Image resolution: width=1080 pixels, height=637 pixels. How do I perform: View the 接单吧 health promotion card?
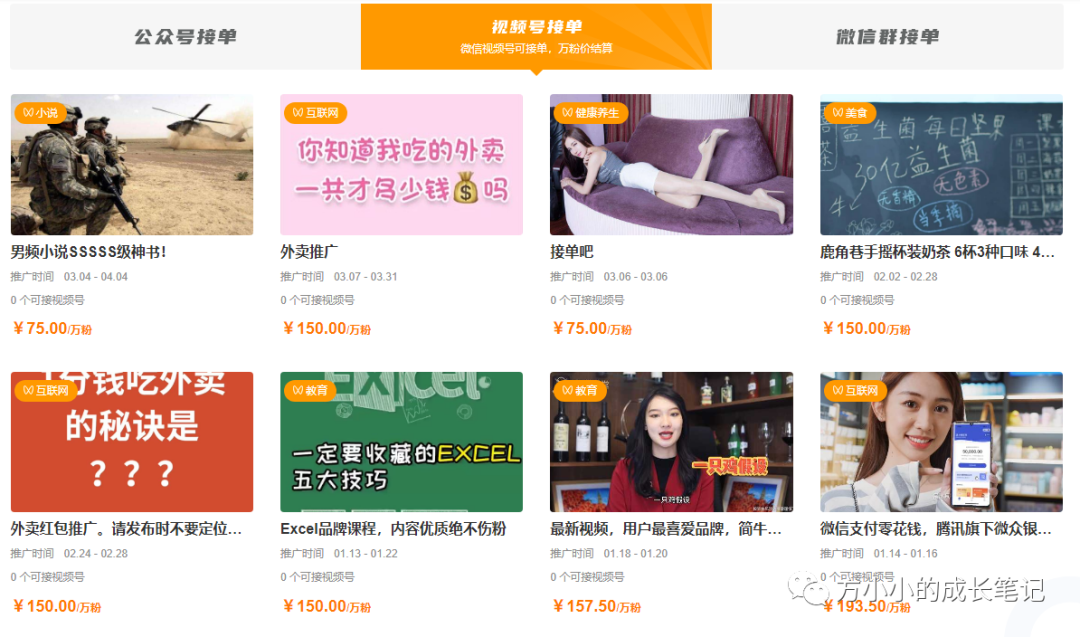671,165
